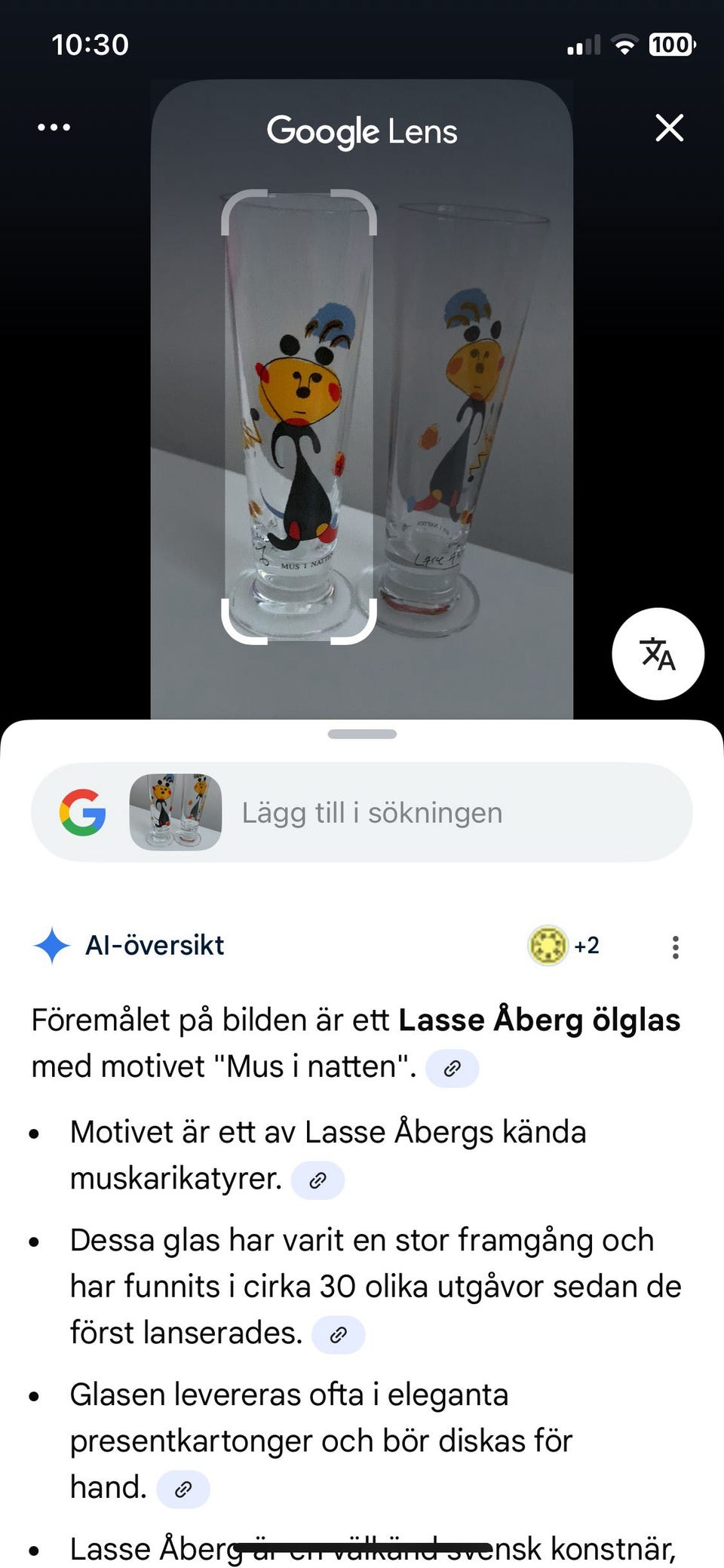
Task: Tap the translate icon on the viewfinder
Action: click(658, 654)
